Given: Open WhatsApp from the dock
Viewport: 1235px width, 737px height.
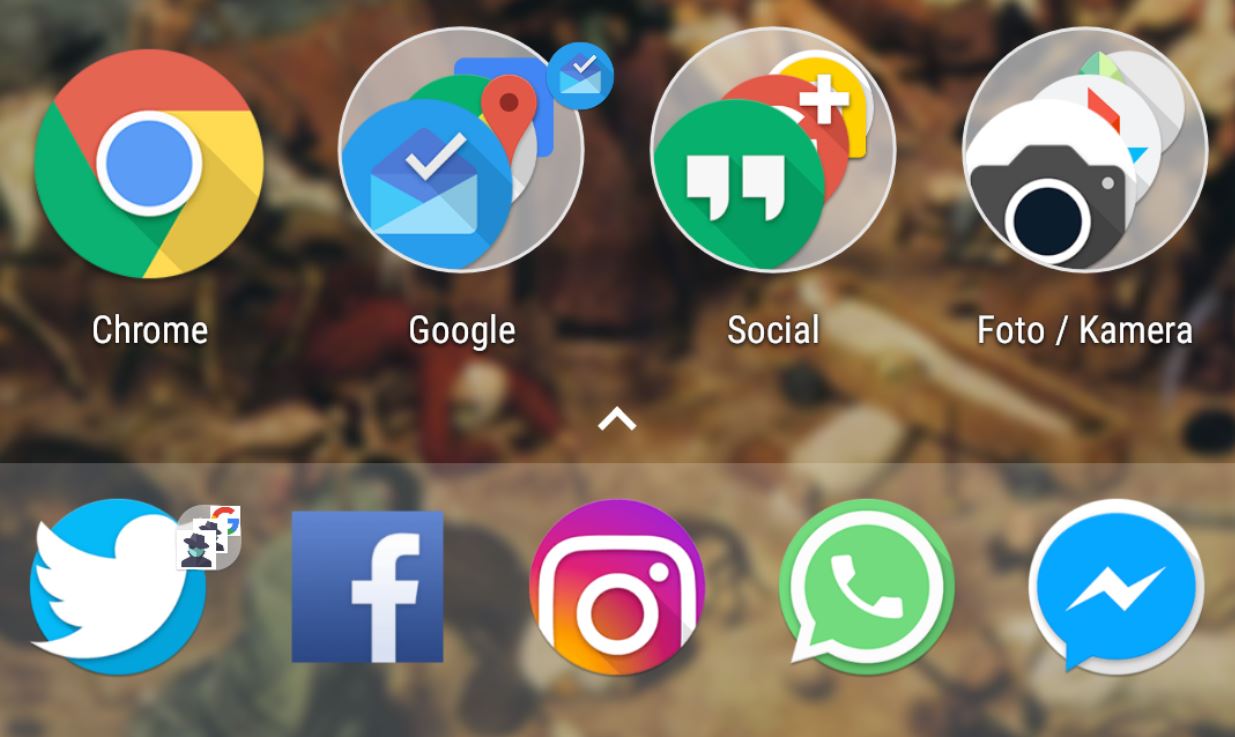Looking at the screenshot, I should 866,587.
